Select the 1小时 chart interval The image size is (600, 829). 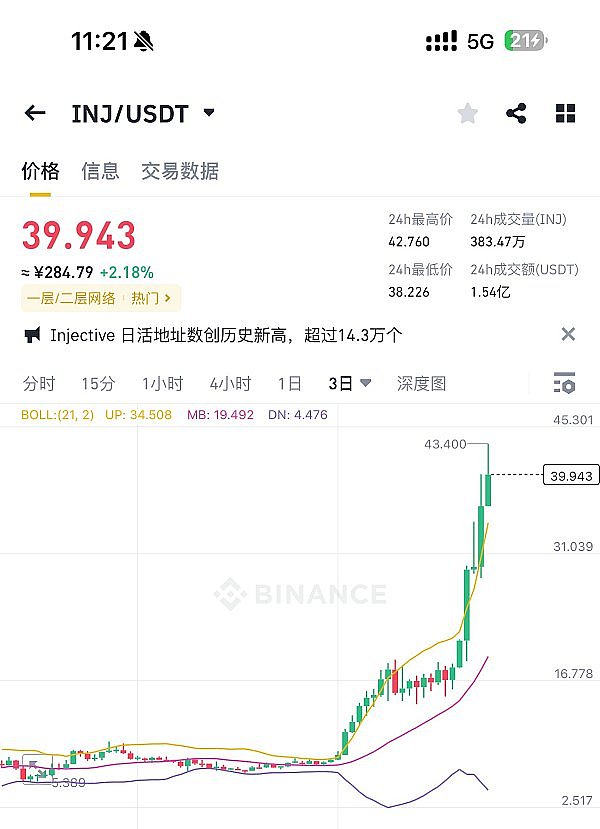coord(162,383)
